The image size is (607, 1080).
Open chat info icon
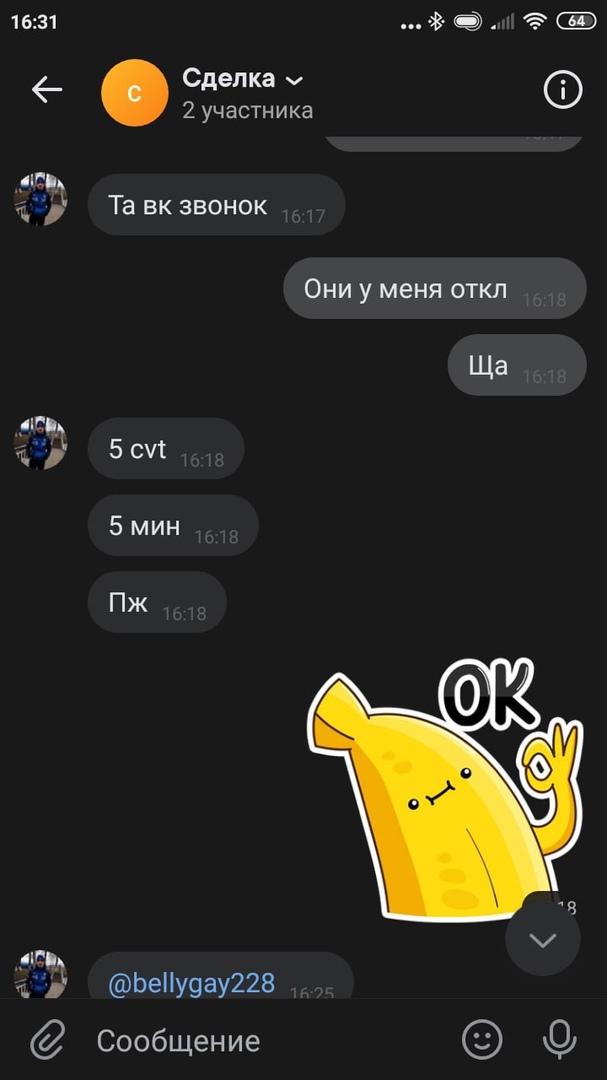(x=562, y=90)
